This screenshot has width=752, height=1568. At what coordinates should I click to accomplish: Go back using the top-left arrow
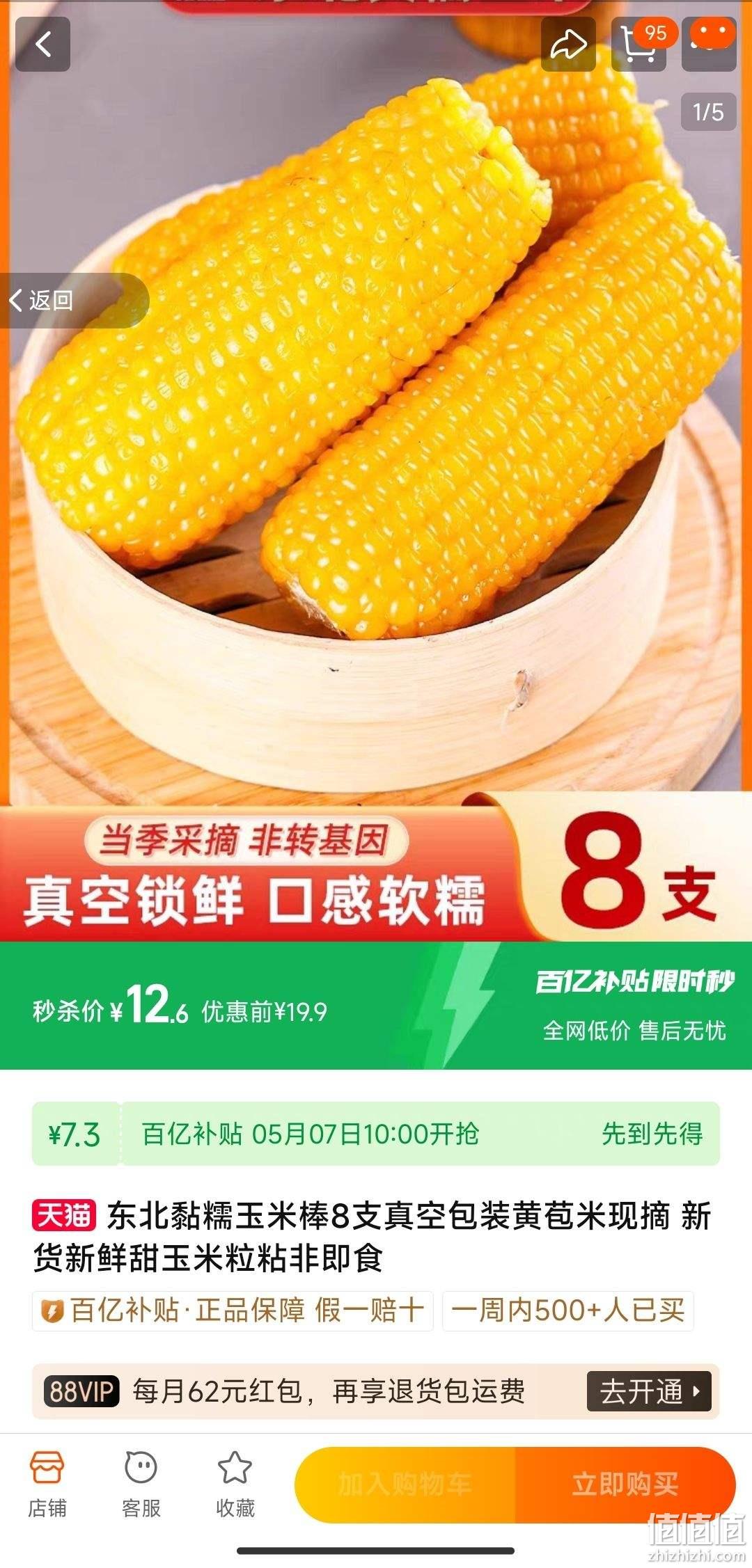(42, 45)
